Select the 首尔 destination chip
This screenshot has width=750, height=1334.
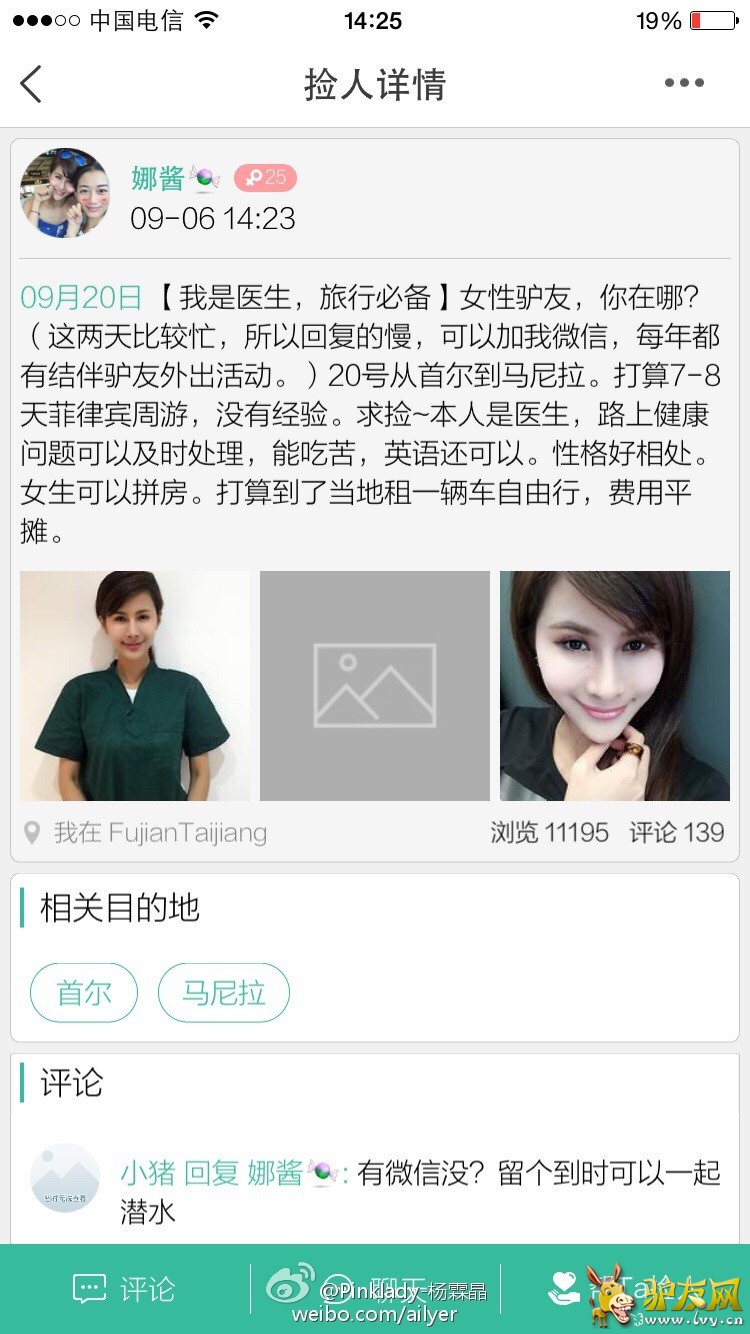click(84, 993)
